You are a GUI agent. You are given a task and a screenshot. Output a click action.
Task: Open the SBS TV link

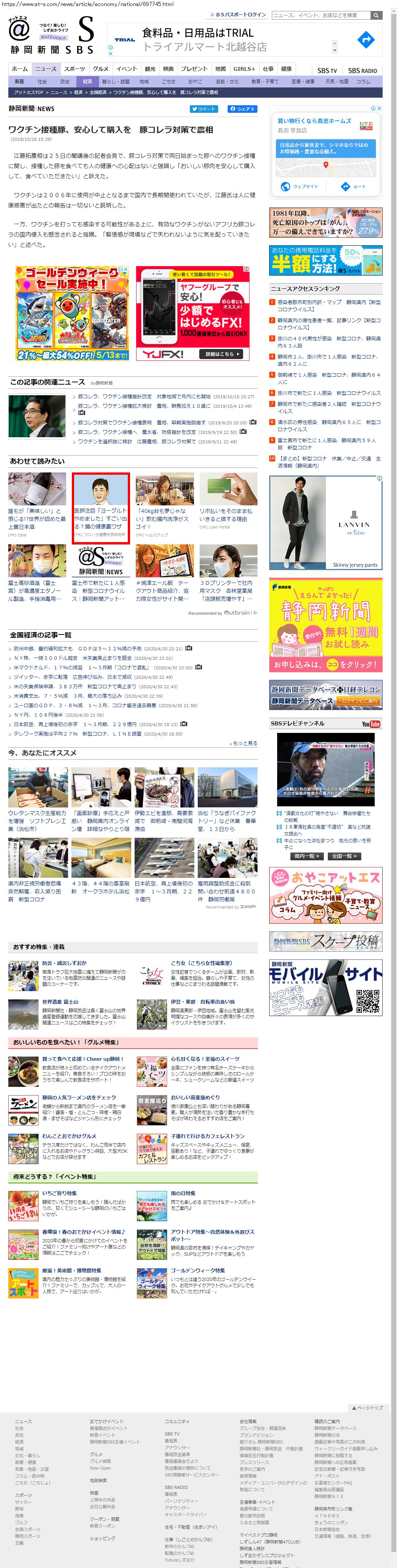(327, 71)
